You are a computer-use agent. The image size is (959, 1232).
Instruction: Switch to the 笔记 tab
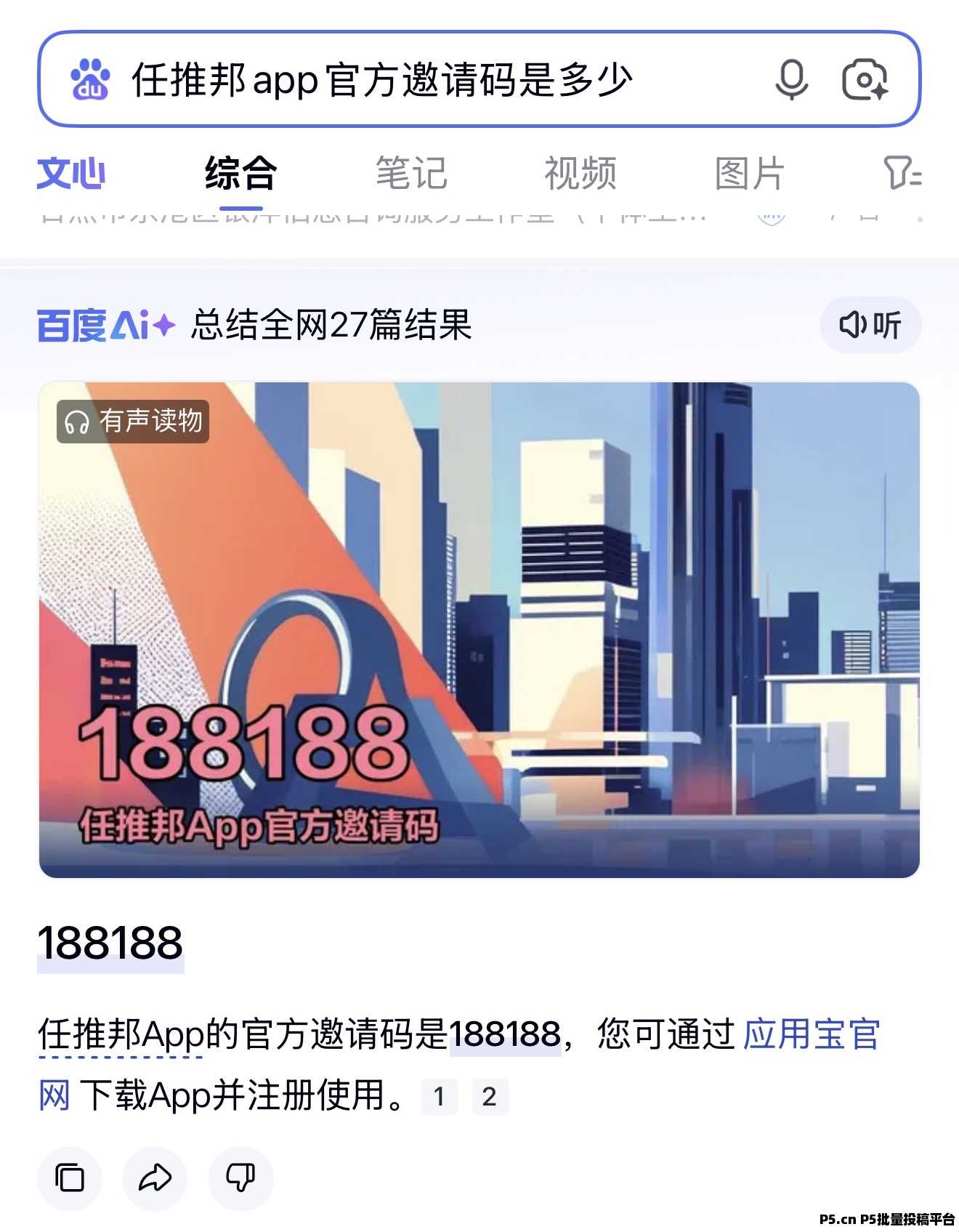pyautogui.click(x=410, y=174)
